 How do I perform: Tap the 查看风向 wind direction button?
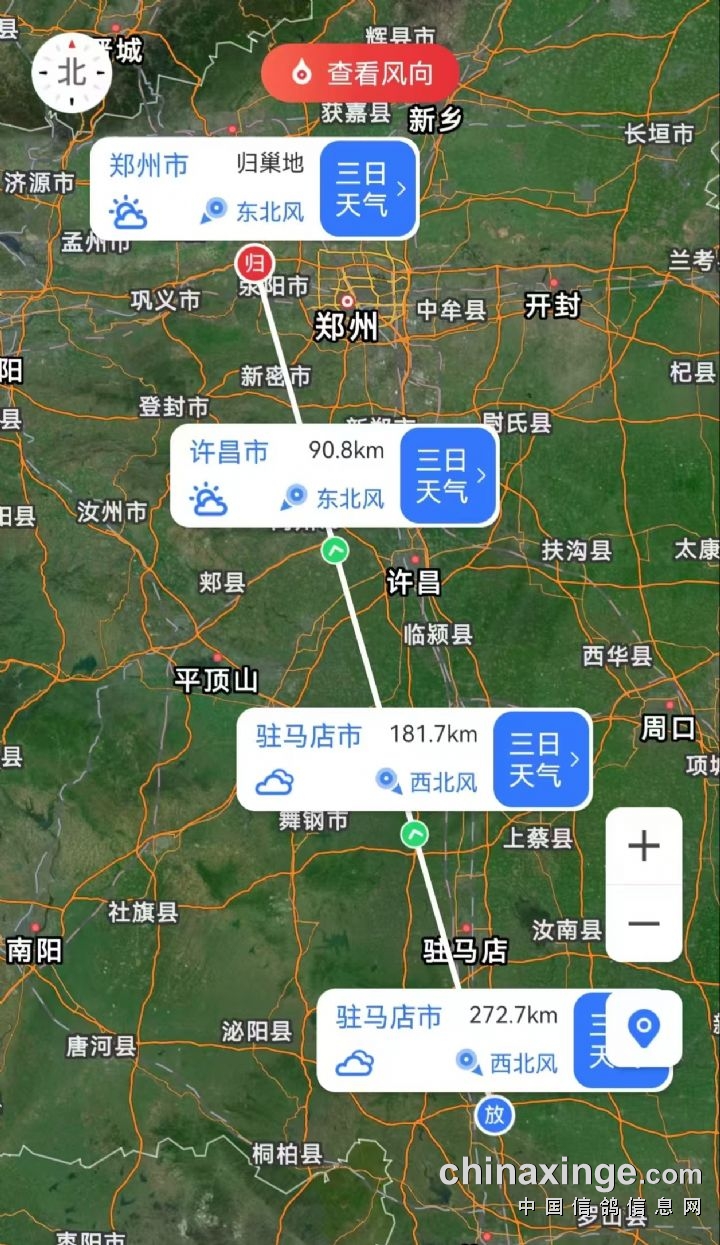(x=360, y=73)
